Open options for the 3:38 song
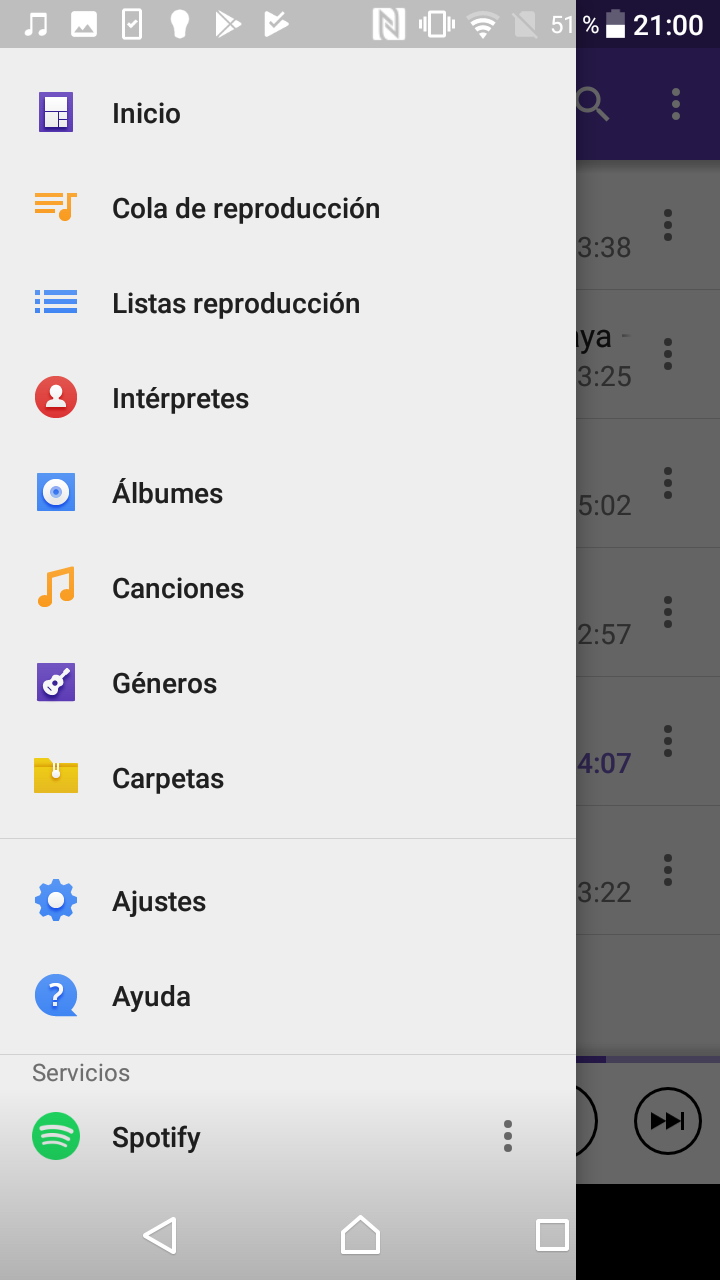Screen dimensions: 720x1280 click(668, 225)
